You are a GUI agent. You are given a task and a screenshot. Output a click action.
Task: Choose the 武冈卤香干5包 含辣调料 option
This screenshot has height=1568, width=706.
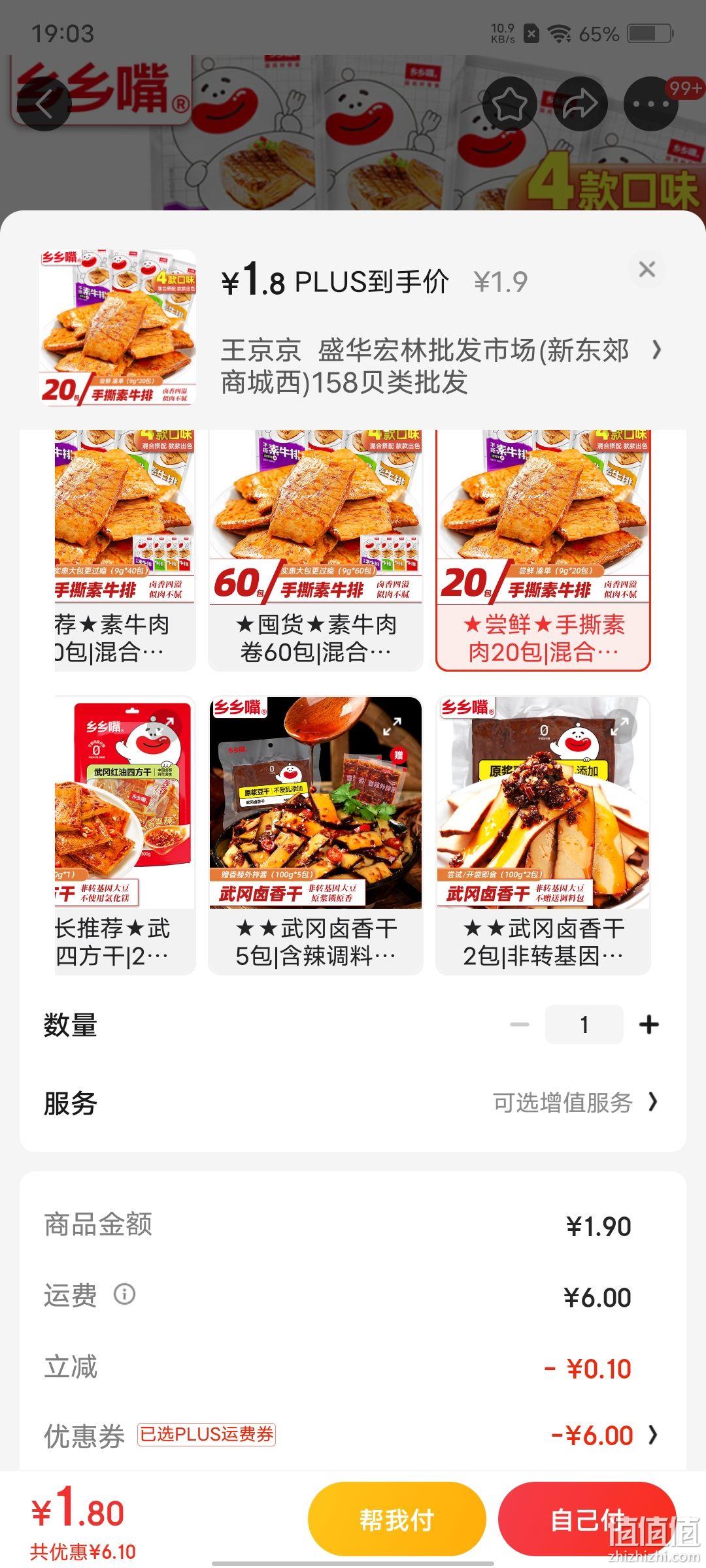(316, 836)
